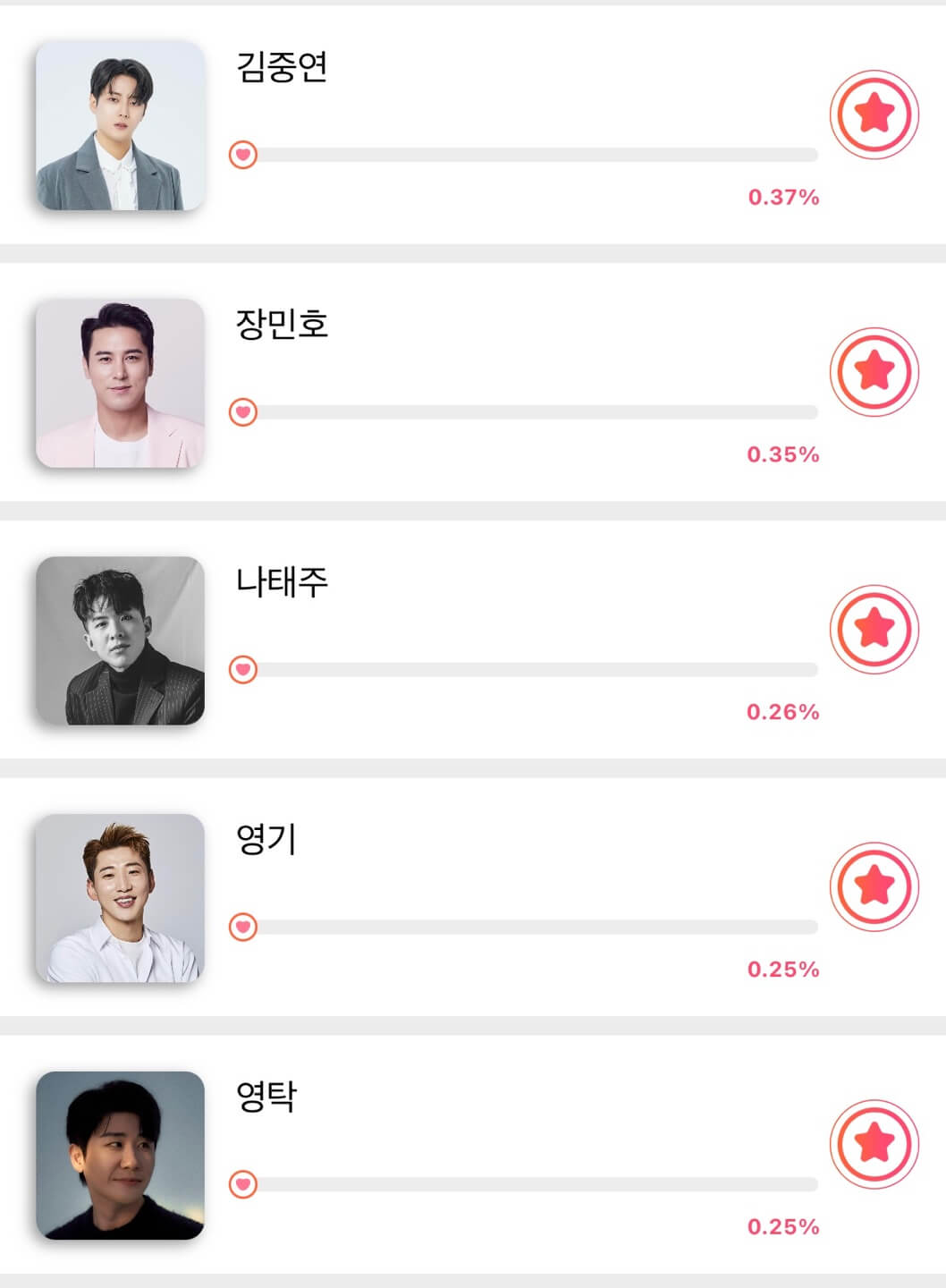The image size is (946, 1288).
Task: Click the heart icon beside 장민호's progress bar
Action: pyautogui.click(x=242, y=411)
